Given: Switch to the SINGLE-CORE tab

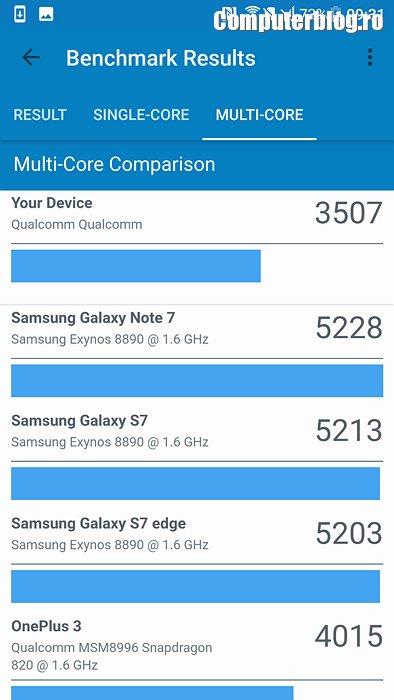Looking at the screenshot, I should coord(141,115).
